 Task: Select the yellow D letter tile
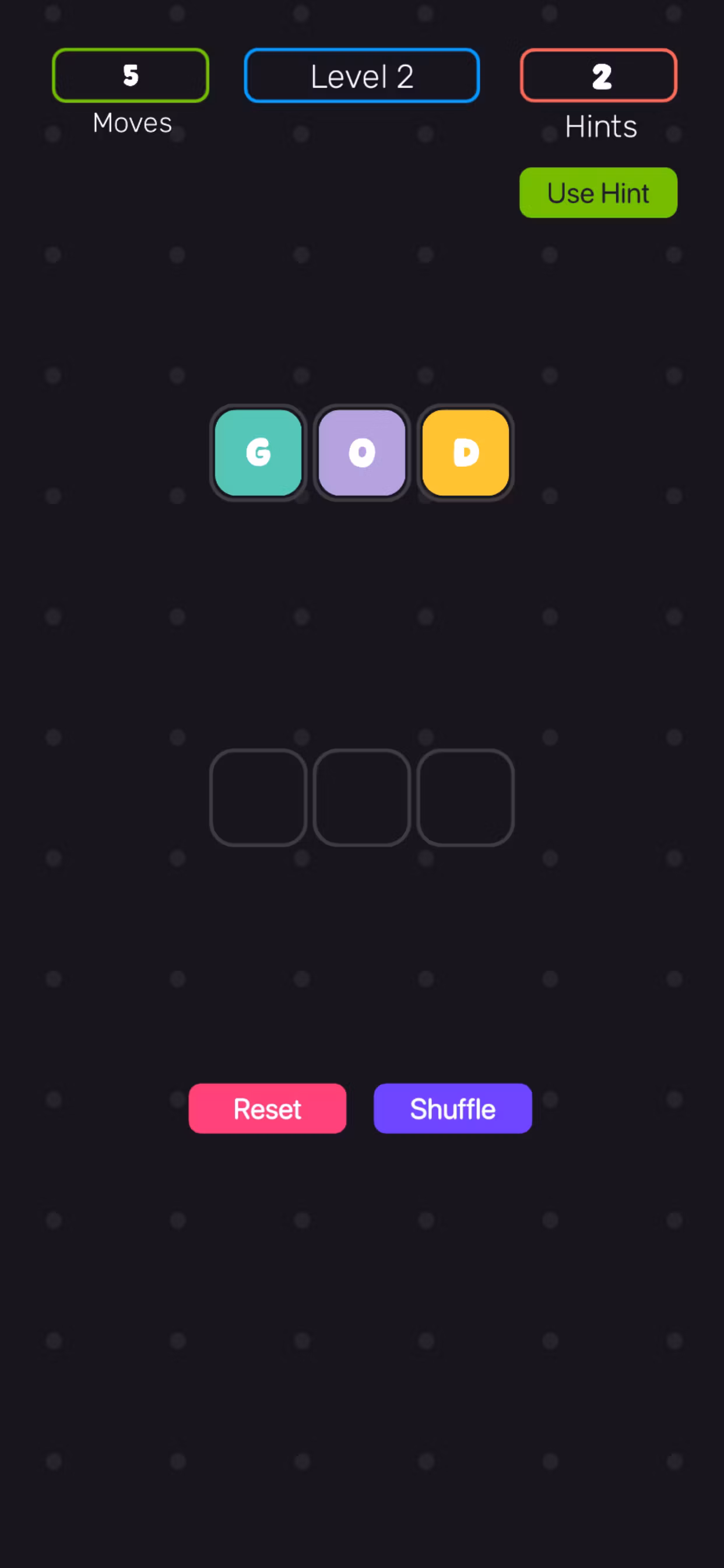pos(465,452)
